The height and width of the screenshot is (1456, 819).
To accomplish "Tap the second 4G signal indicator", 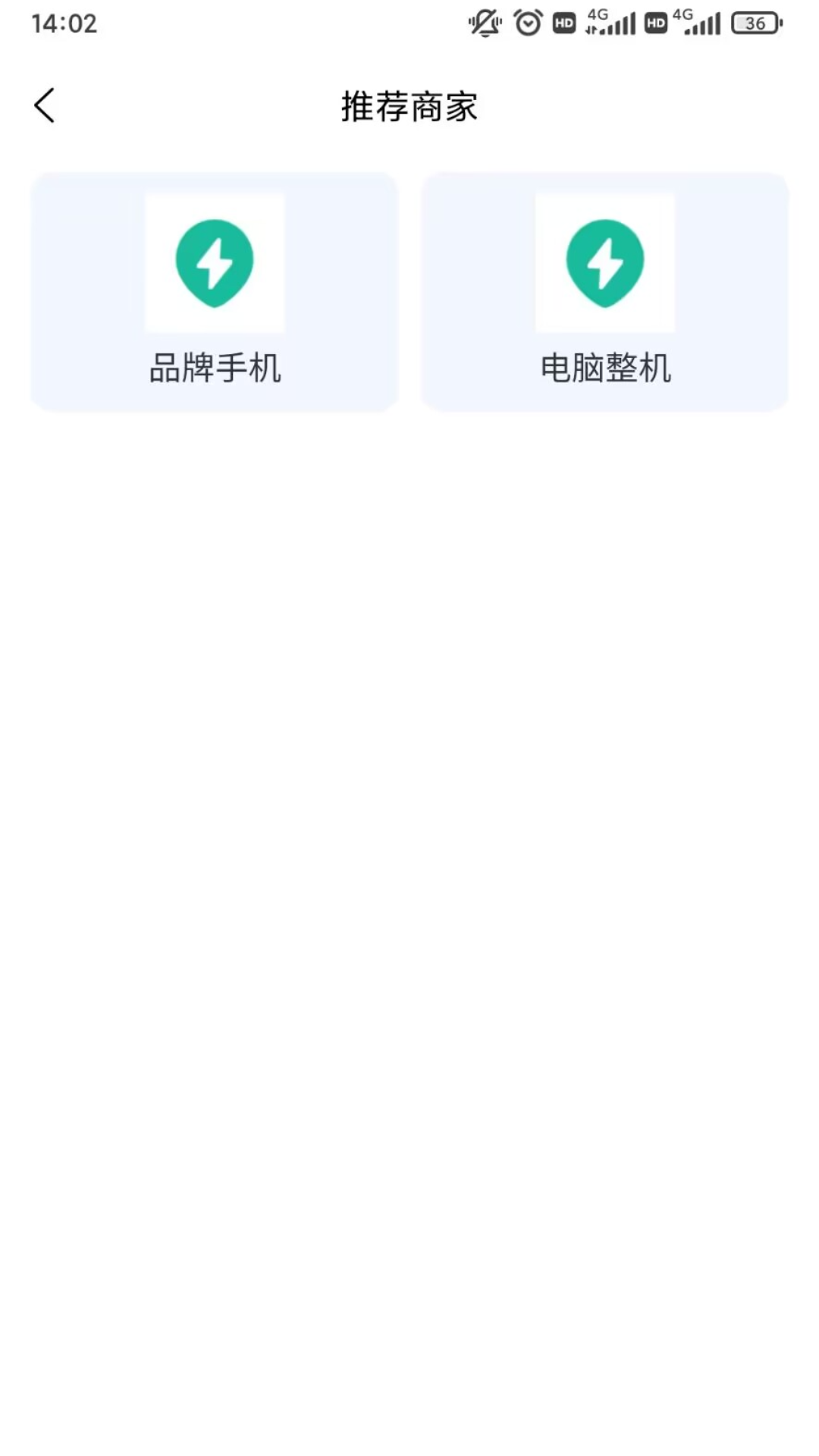I will pyautogui.click(x=699, y=23).
